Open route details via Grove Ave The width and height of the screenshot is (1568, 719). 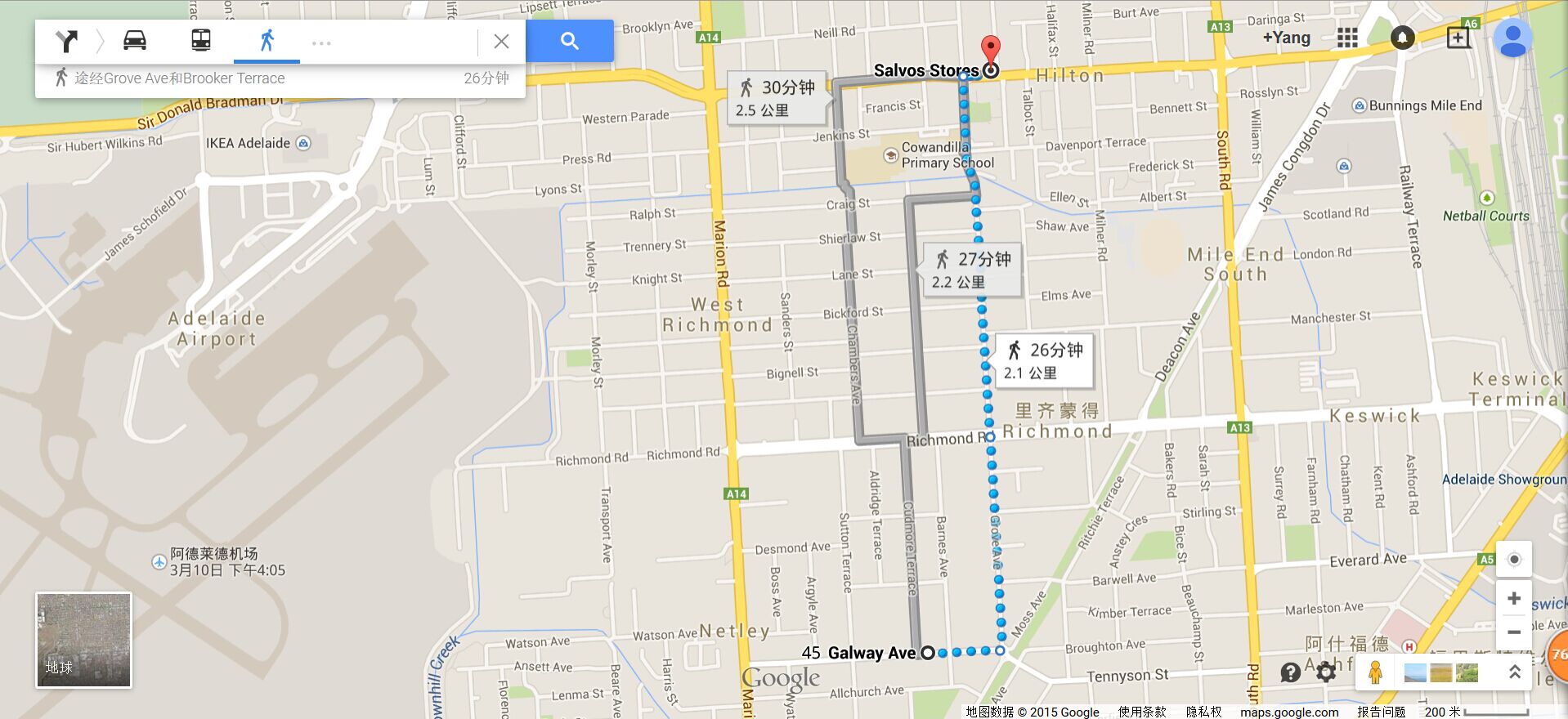click(280, 78)
